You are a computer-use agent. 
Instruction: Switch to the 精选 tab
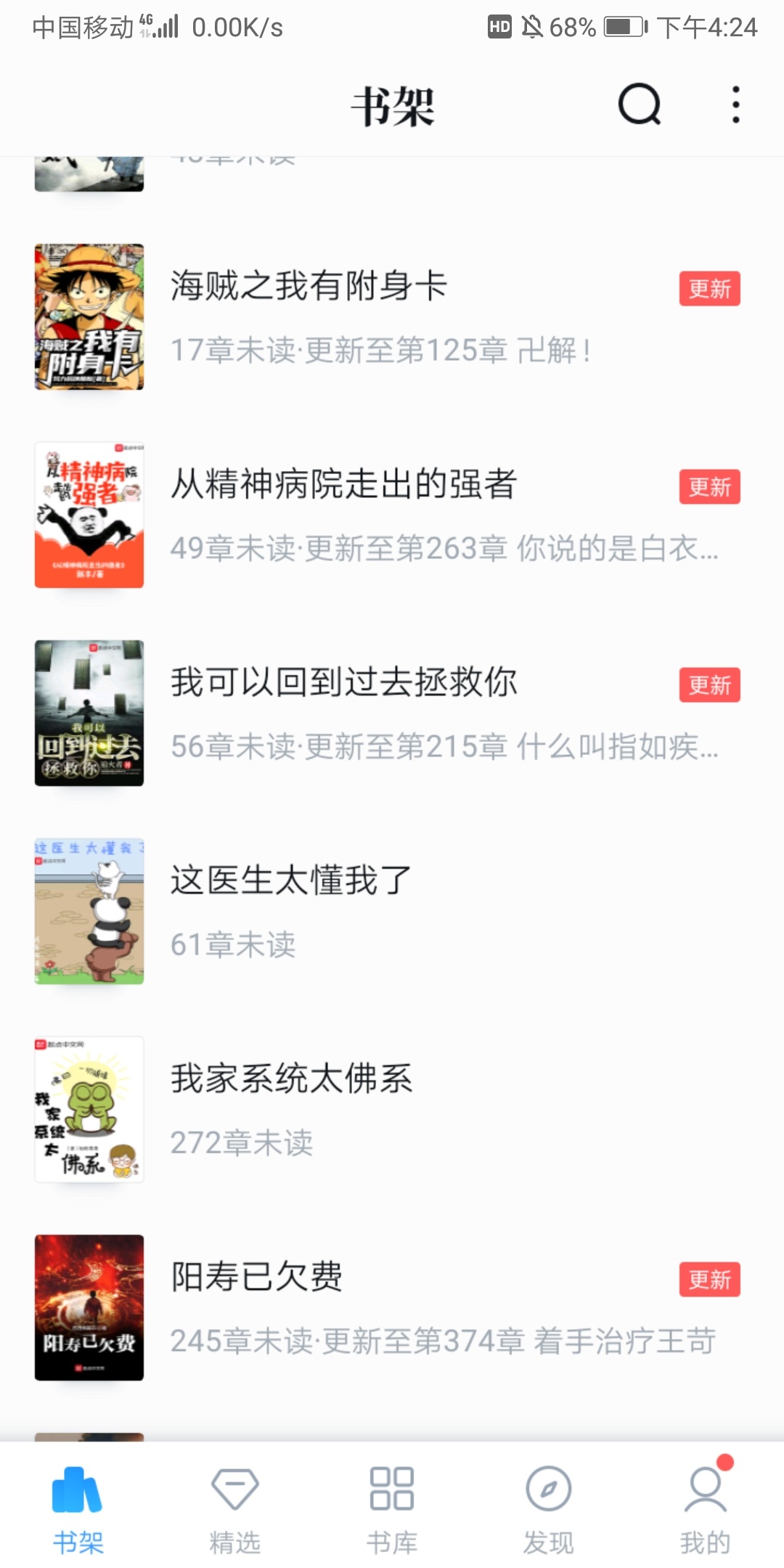pos(234,1508)
